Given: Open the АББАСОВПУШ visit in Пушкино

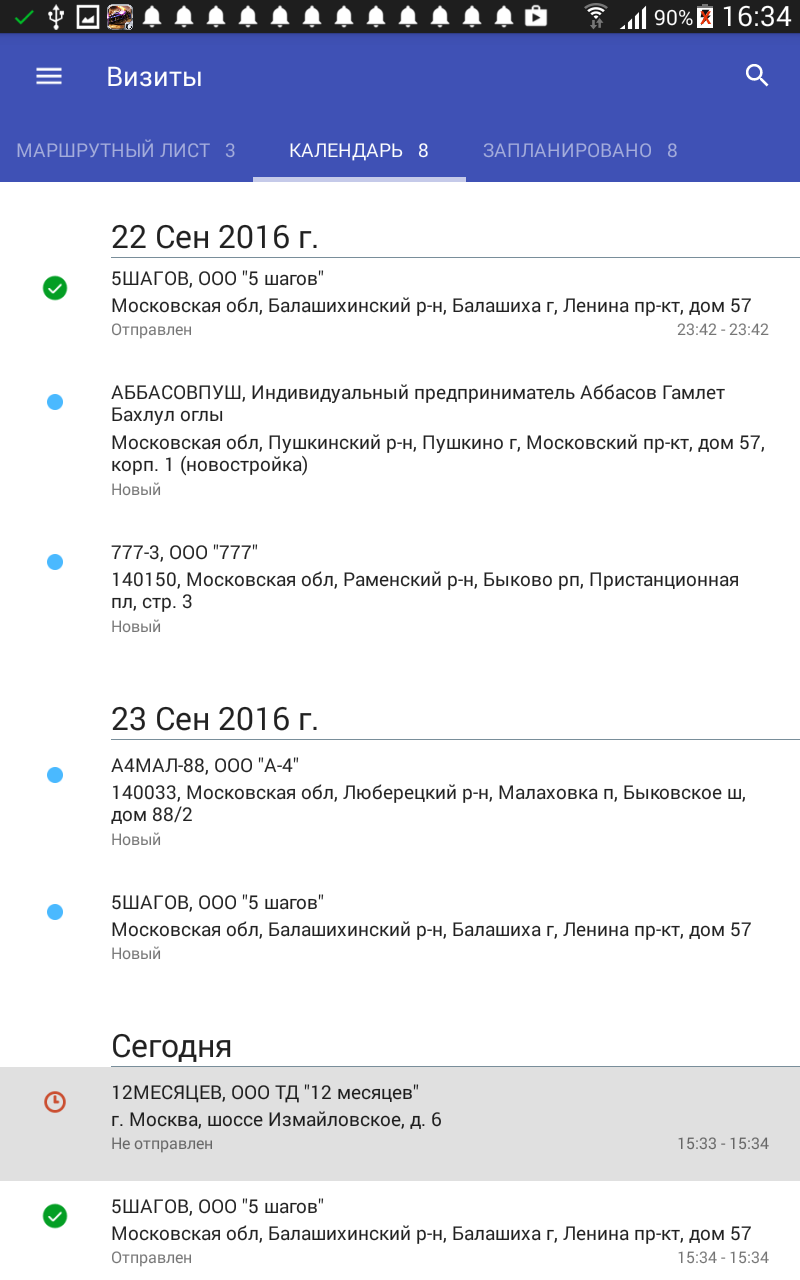Looking at the screenshot, I should coord(400,440).
